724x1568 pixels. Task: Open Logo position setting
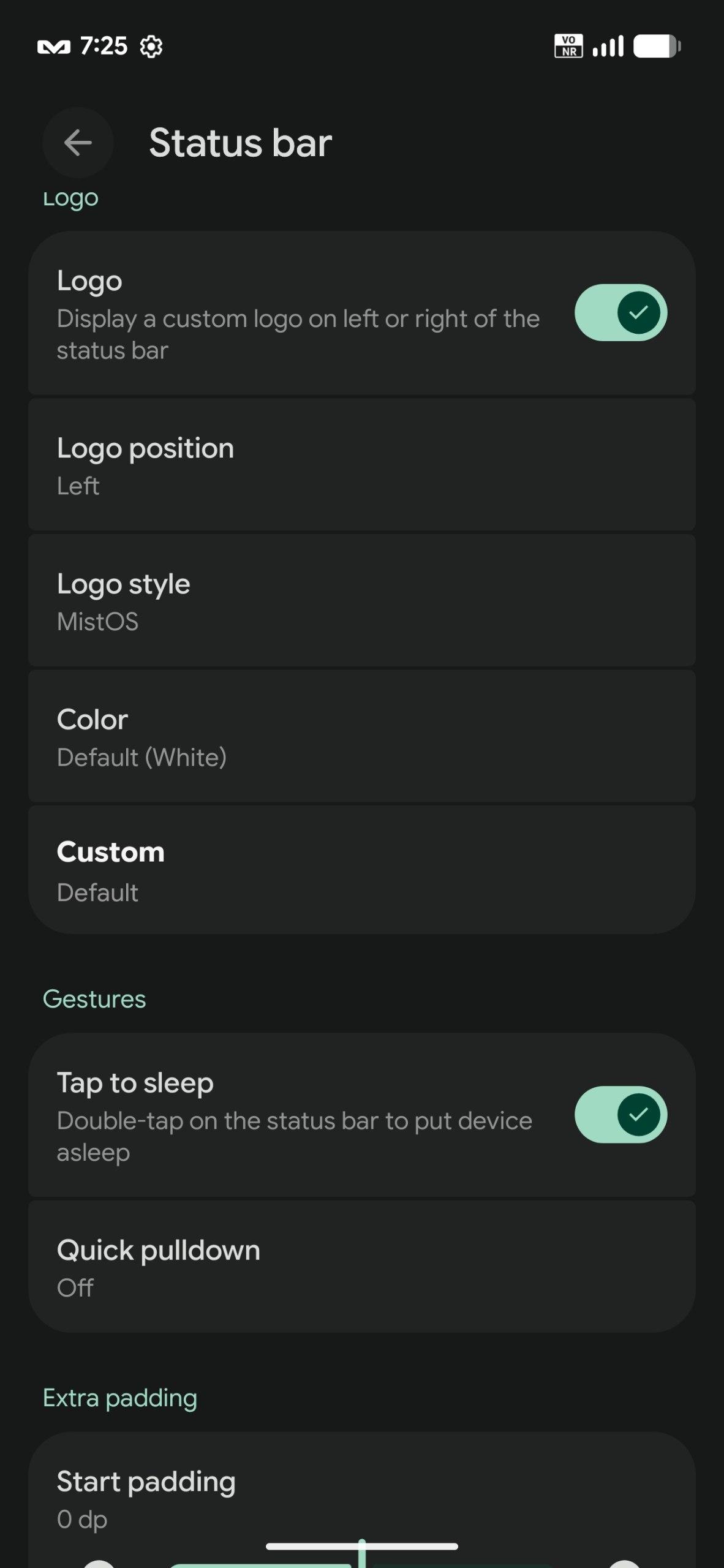click(x=361, y=465)
